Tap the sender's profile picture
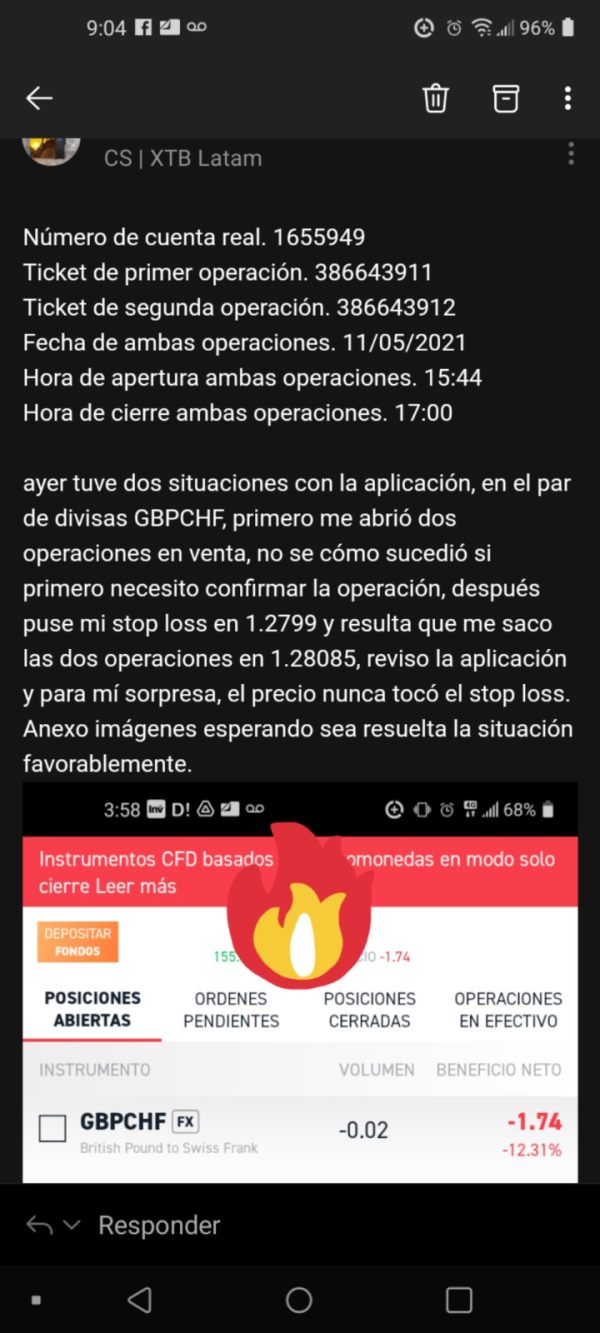The height and width of the screenshot is (1333, 600). click(x=51, y=150)
